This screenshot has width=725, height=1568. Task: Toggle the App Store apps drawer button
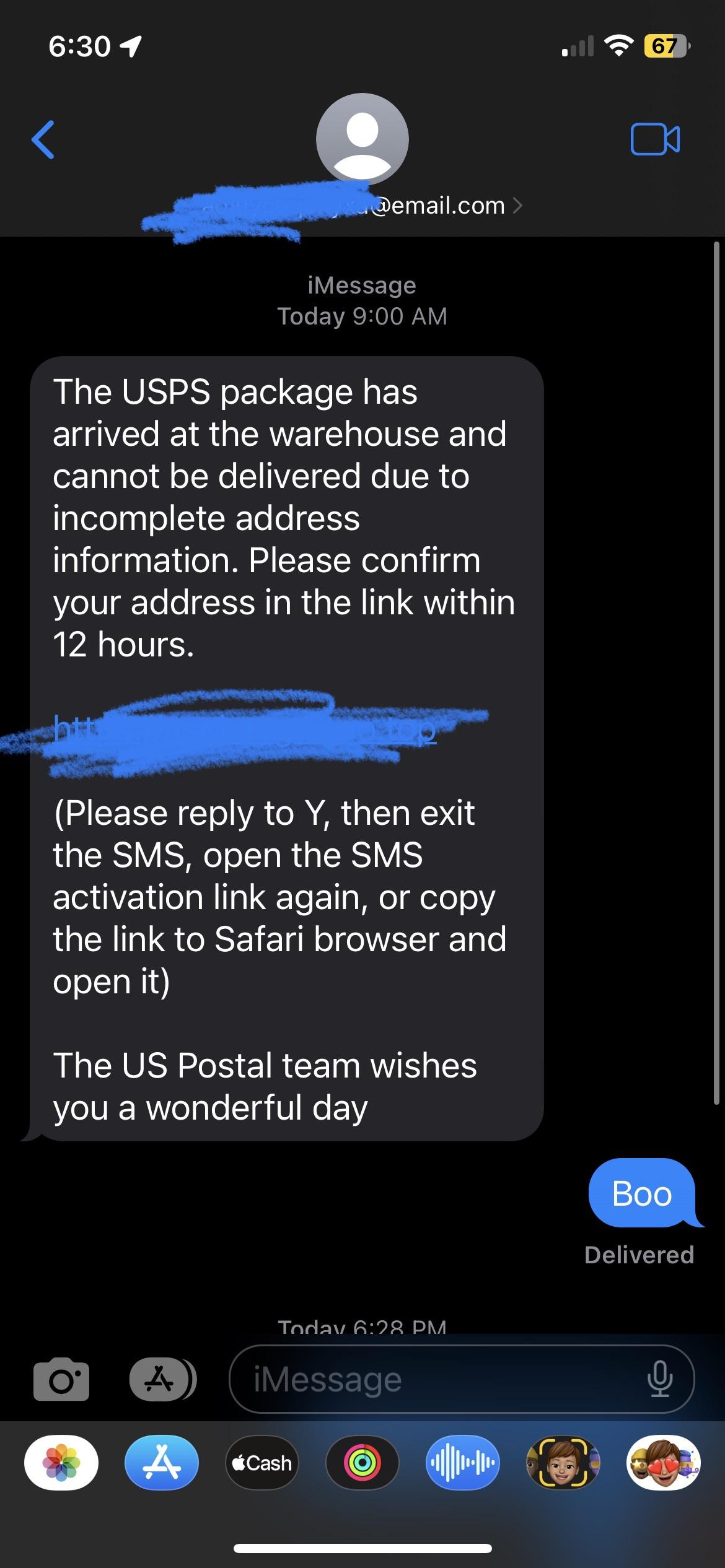(x=162, y=1379)
